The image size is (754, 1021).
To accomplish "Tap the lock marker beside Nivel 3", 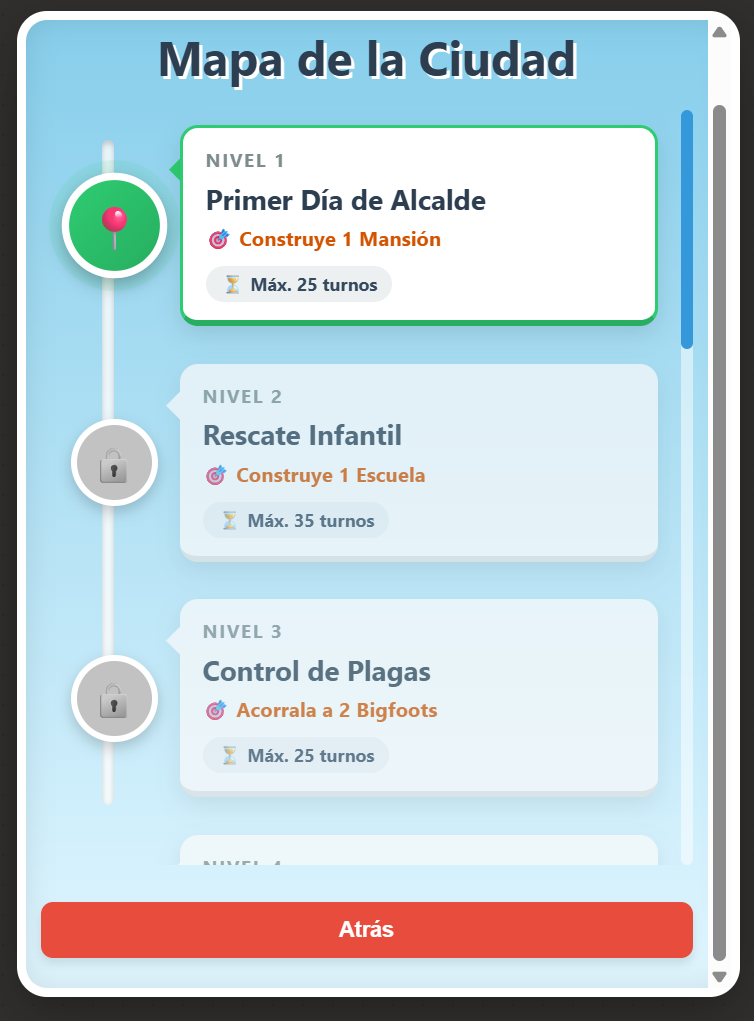I will [x=114, y=699].
